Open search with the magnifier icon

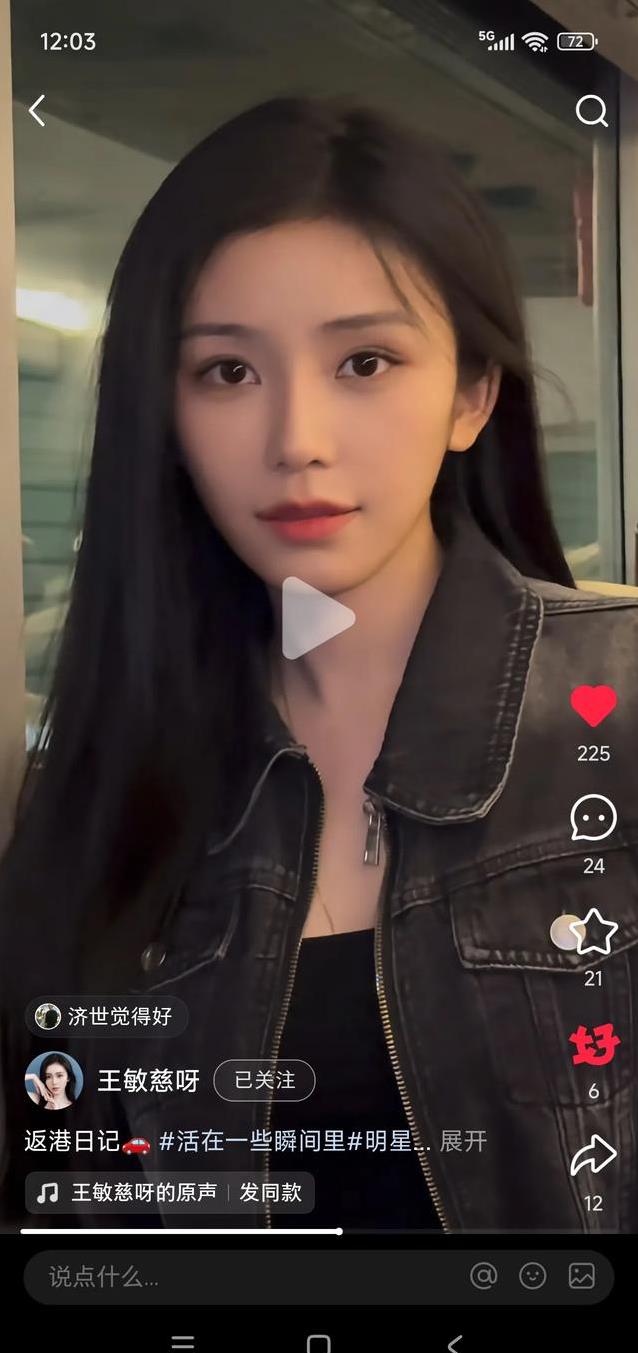(x=592, y=111)
